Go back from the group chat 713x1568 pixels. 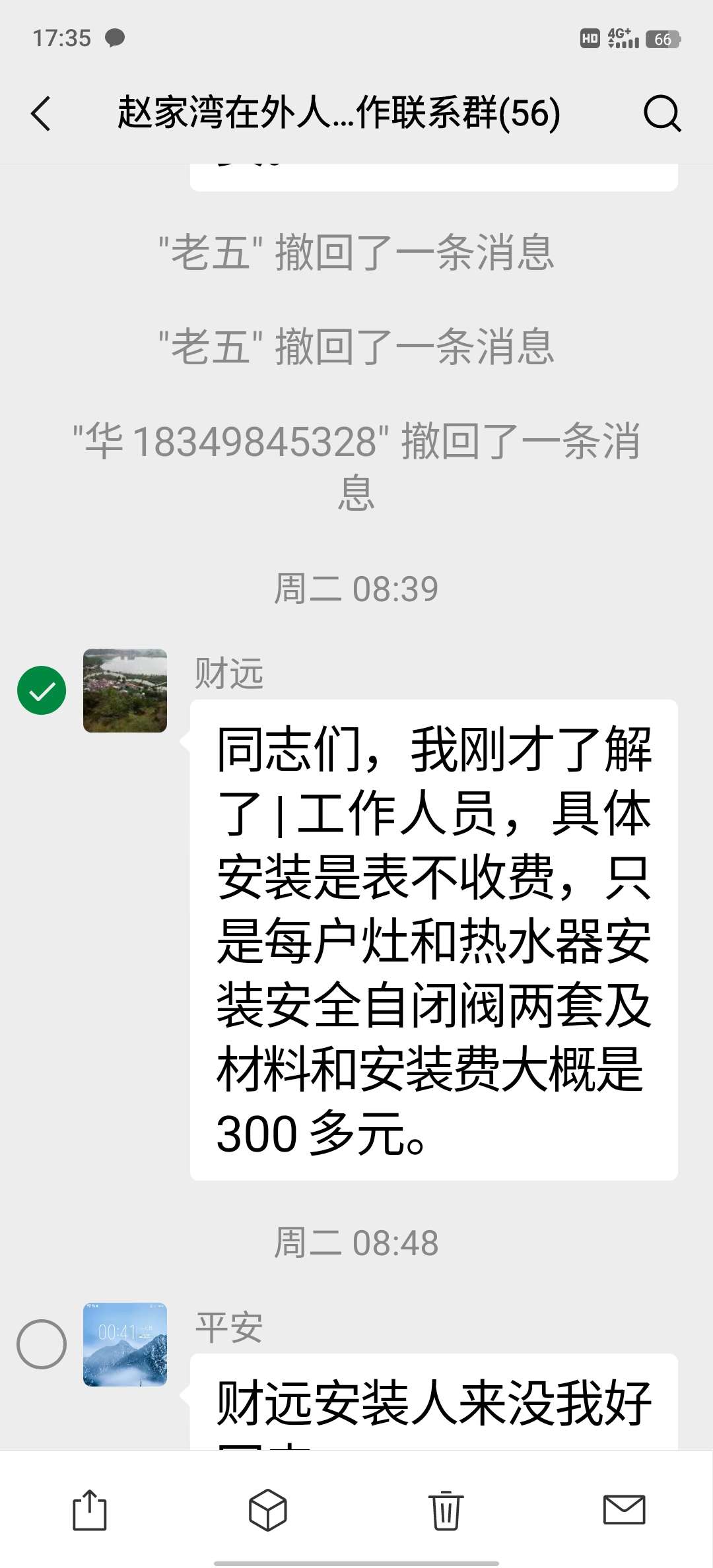41,114
